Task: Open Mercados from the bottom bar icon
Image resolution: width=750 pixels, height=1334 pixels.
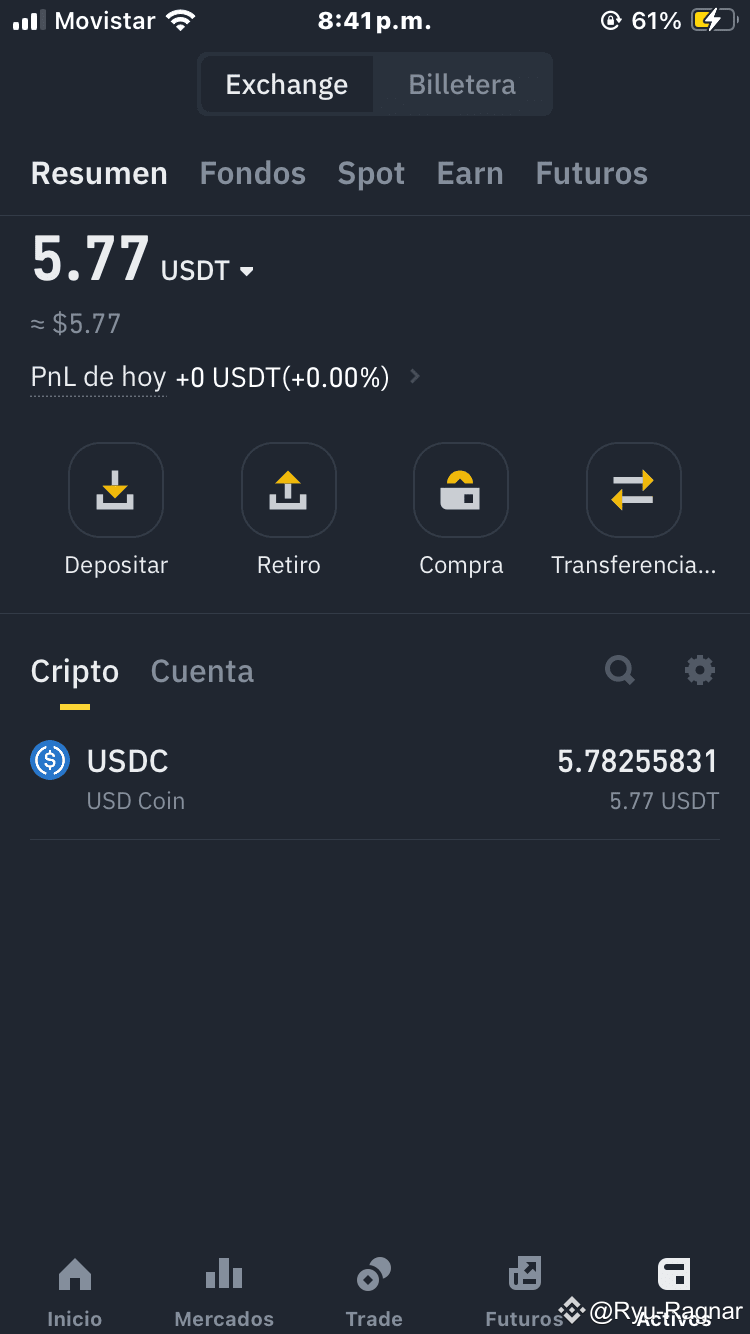Action: click(224, 1273)
